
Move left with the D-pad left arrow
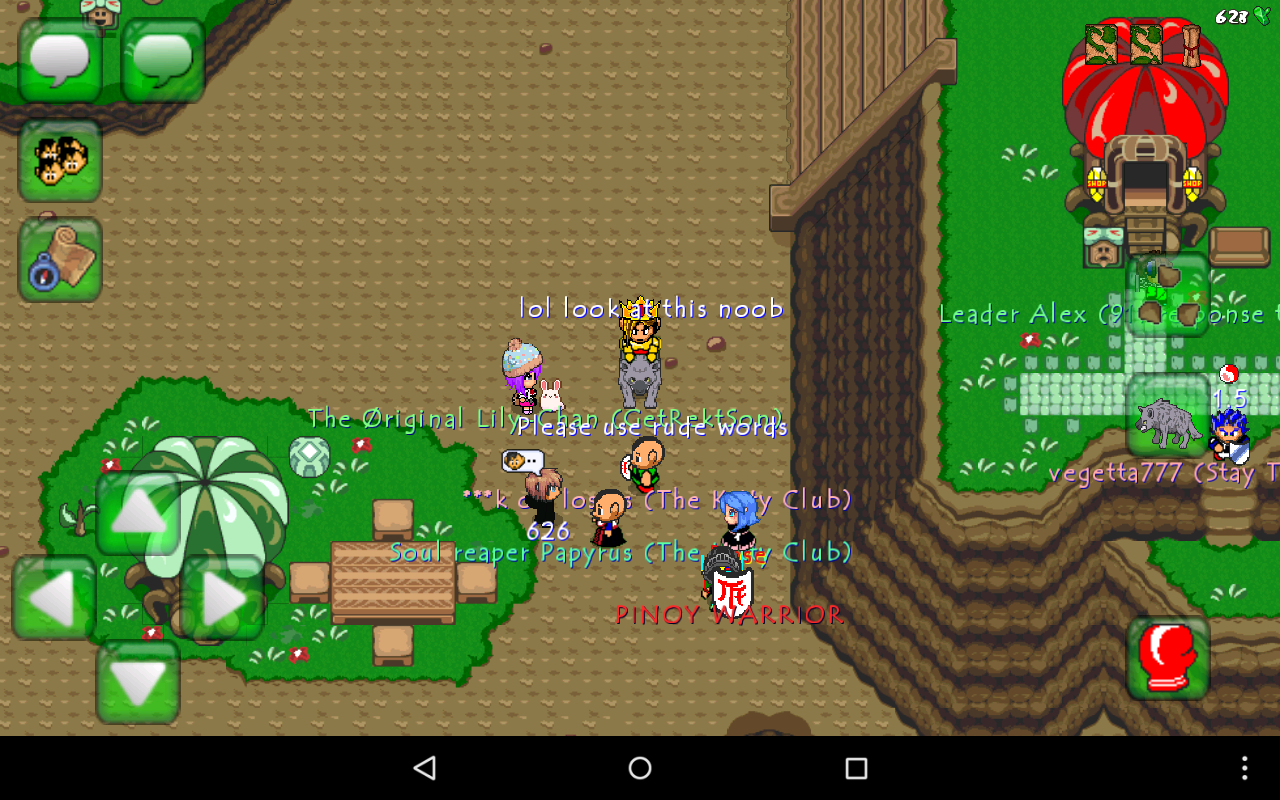tap(54, 598)
